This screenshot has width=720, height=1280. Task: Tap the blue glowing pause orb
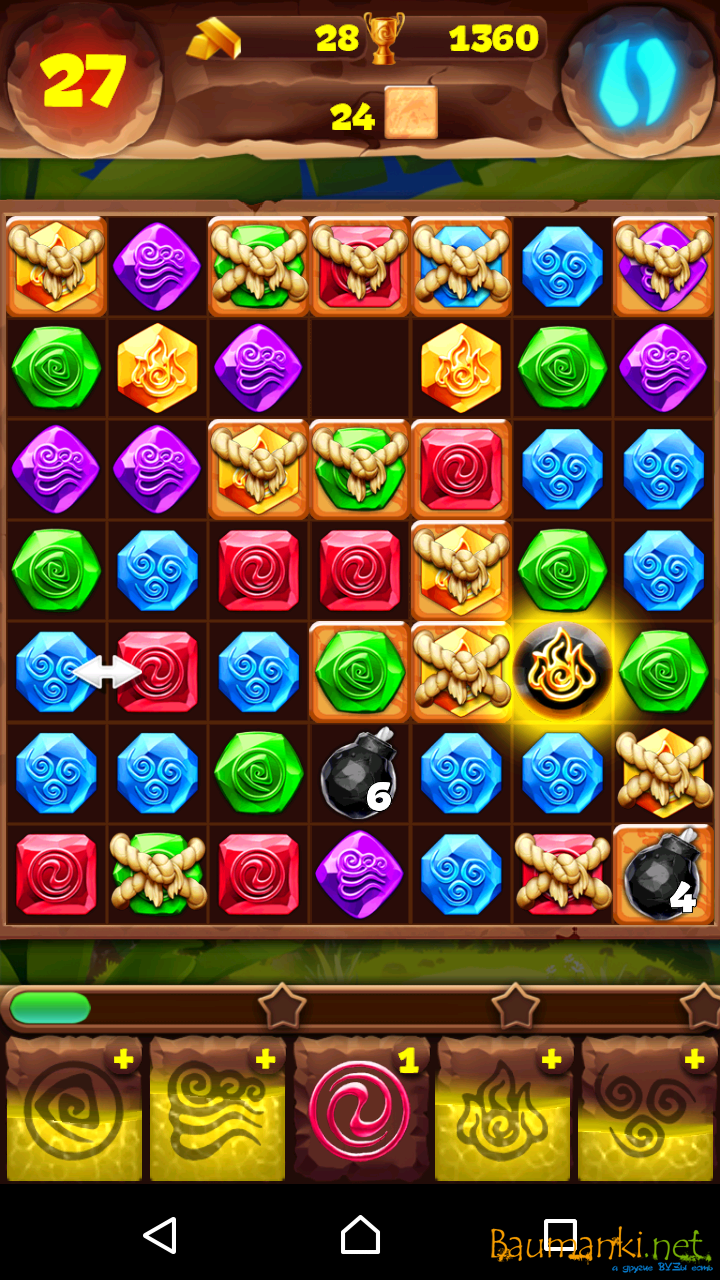click(636, 80)
